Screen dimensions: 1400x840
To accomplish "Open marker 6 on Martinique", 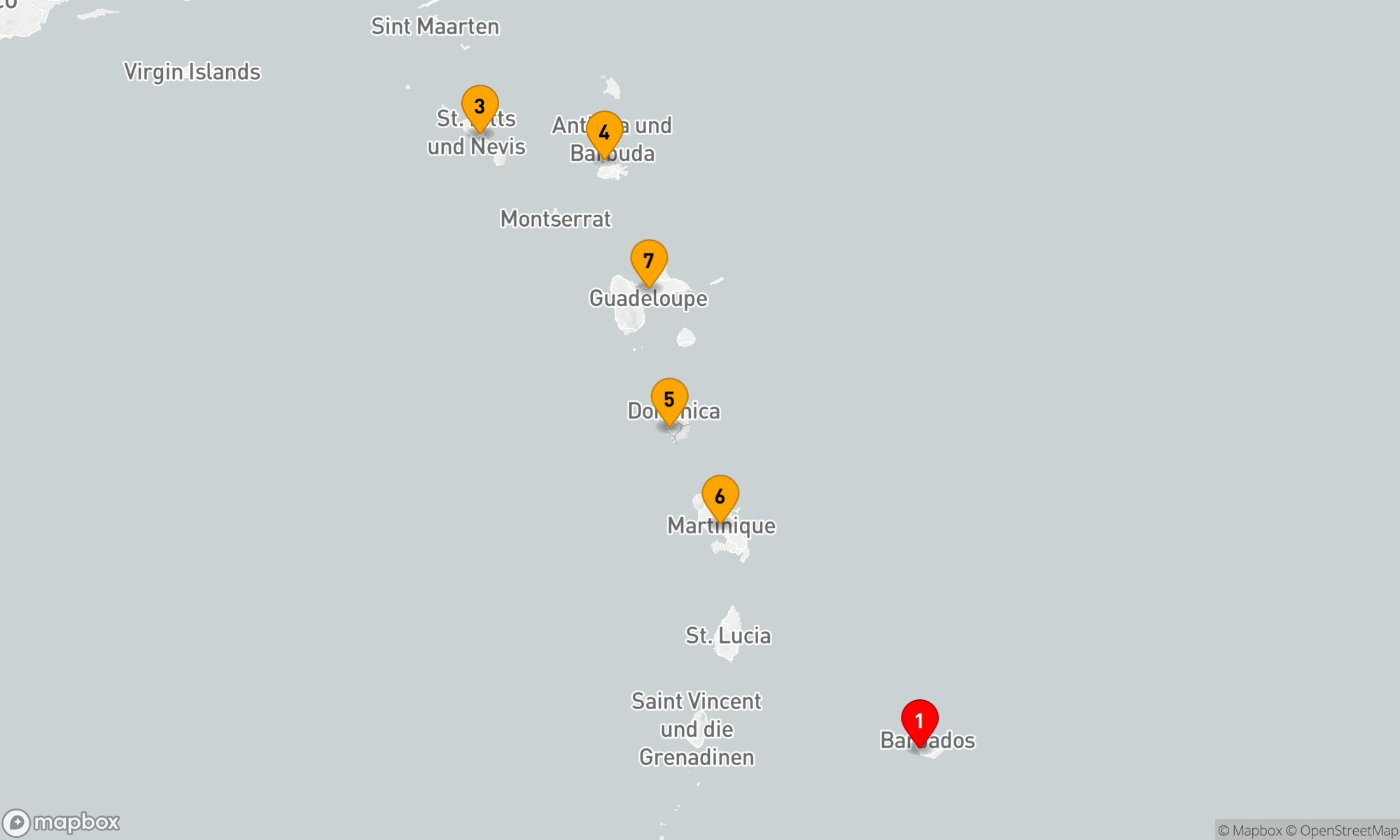I will [x=720, y=496].
